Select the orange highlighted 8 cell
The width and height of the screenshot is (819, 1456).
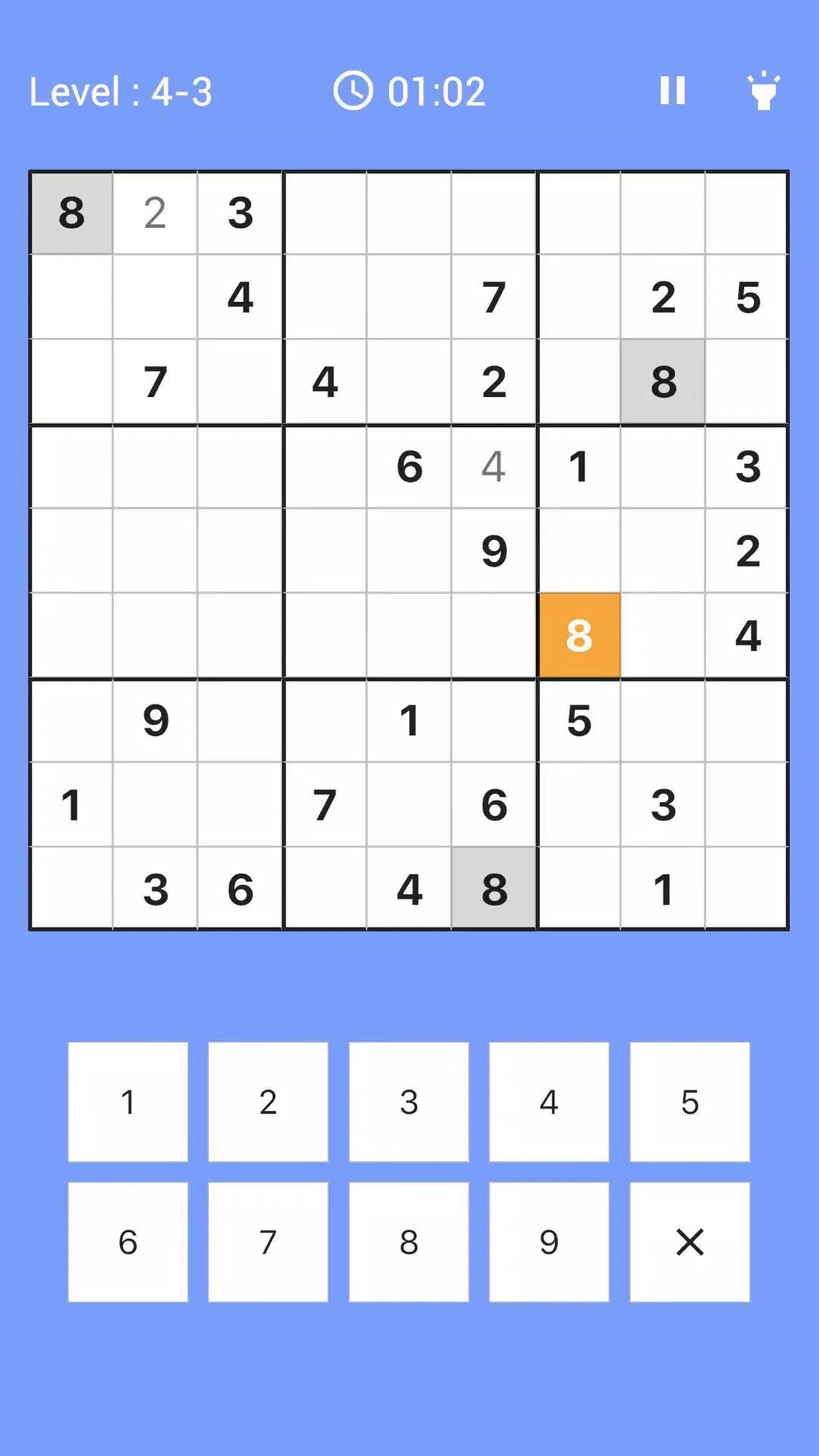click(579, 636)
